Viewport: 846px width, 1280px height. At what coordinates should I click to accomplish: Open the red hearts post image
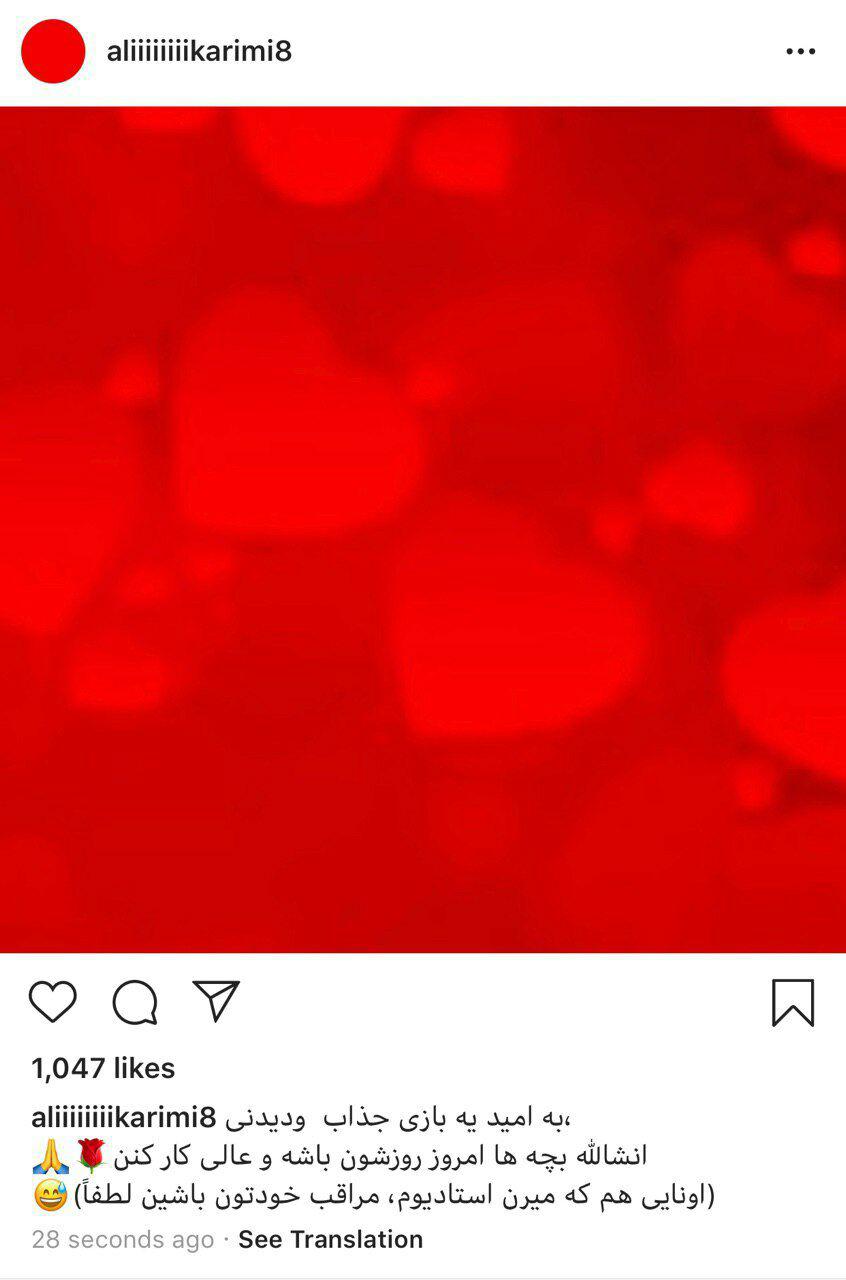coord(423,530)
